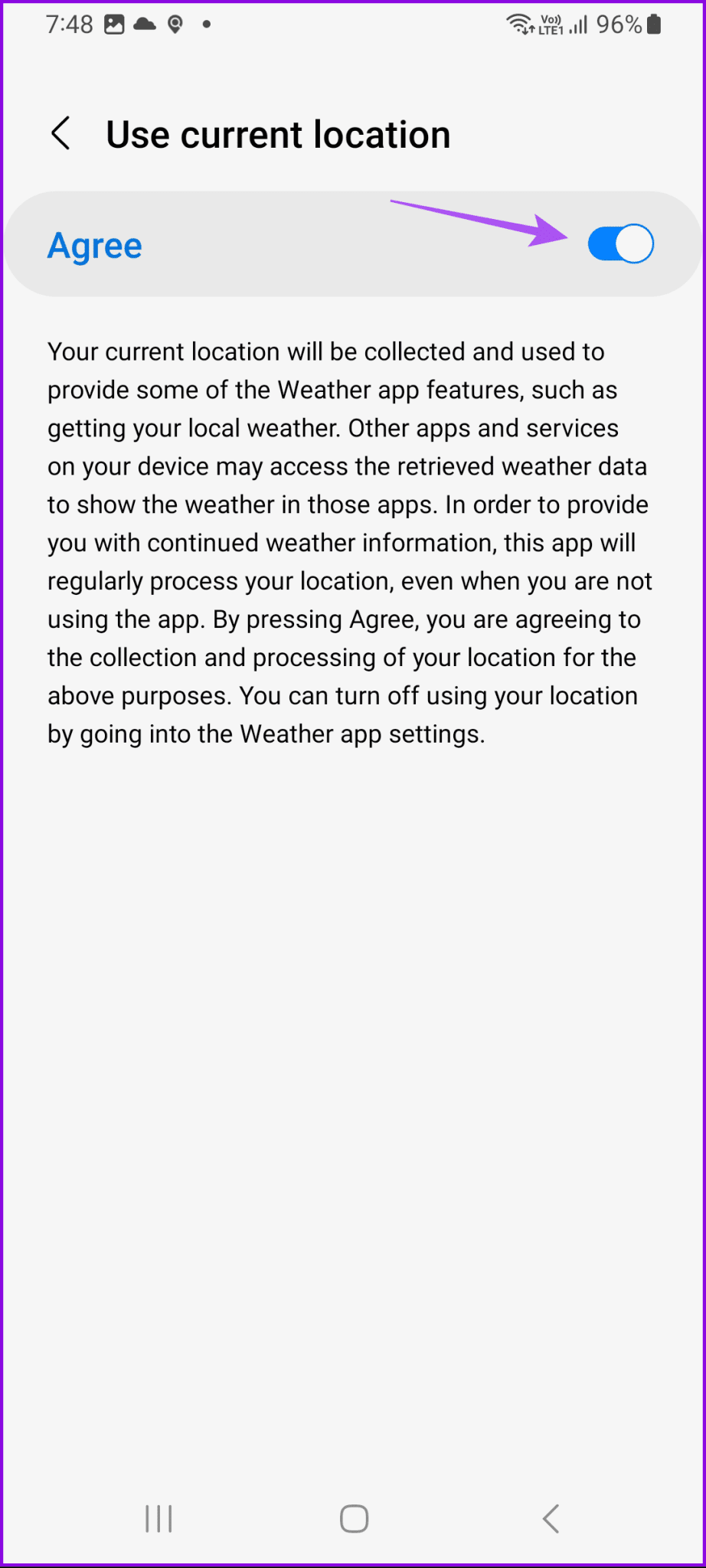Tap the Back navigation key
The height and width of the screenshot is (1568, 706).
pyautogui.click(x=550, y=1518)
